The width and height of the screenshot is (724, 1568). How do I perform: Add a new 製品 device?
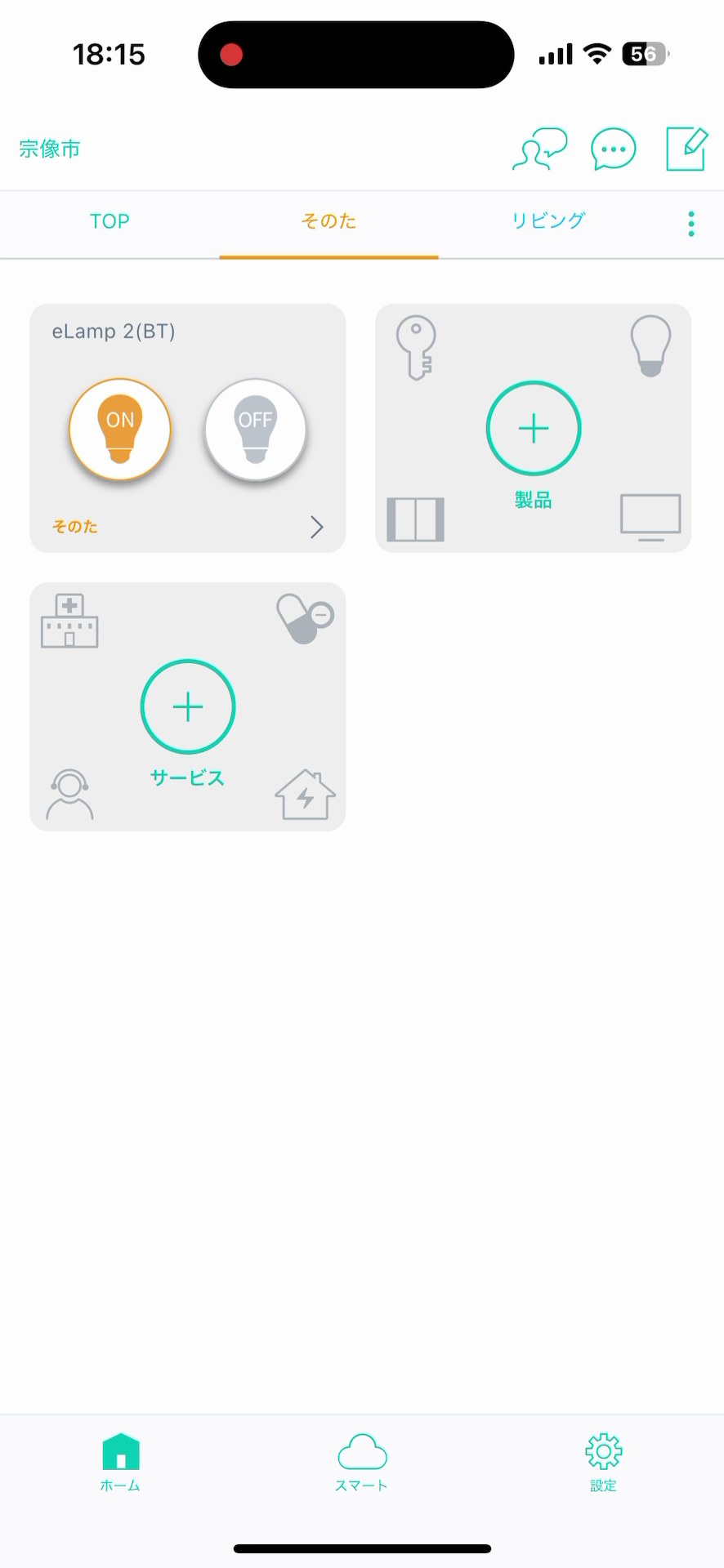(534, 428)
